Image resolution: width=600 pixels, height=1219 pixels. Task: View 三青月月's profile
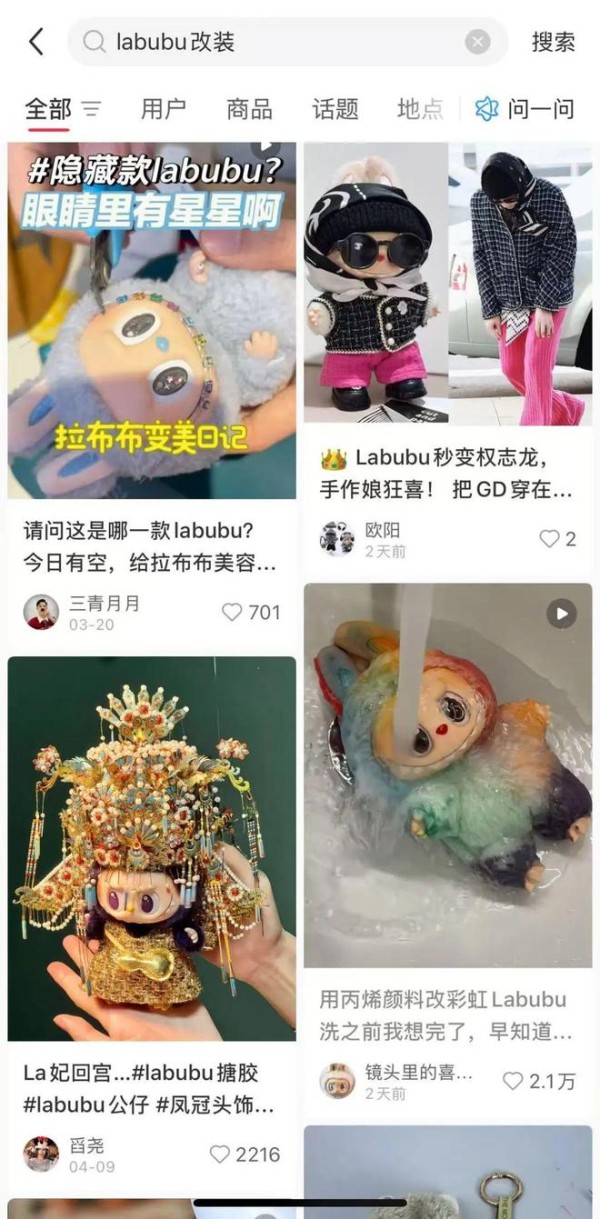(42, 611)
